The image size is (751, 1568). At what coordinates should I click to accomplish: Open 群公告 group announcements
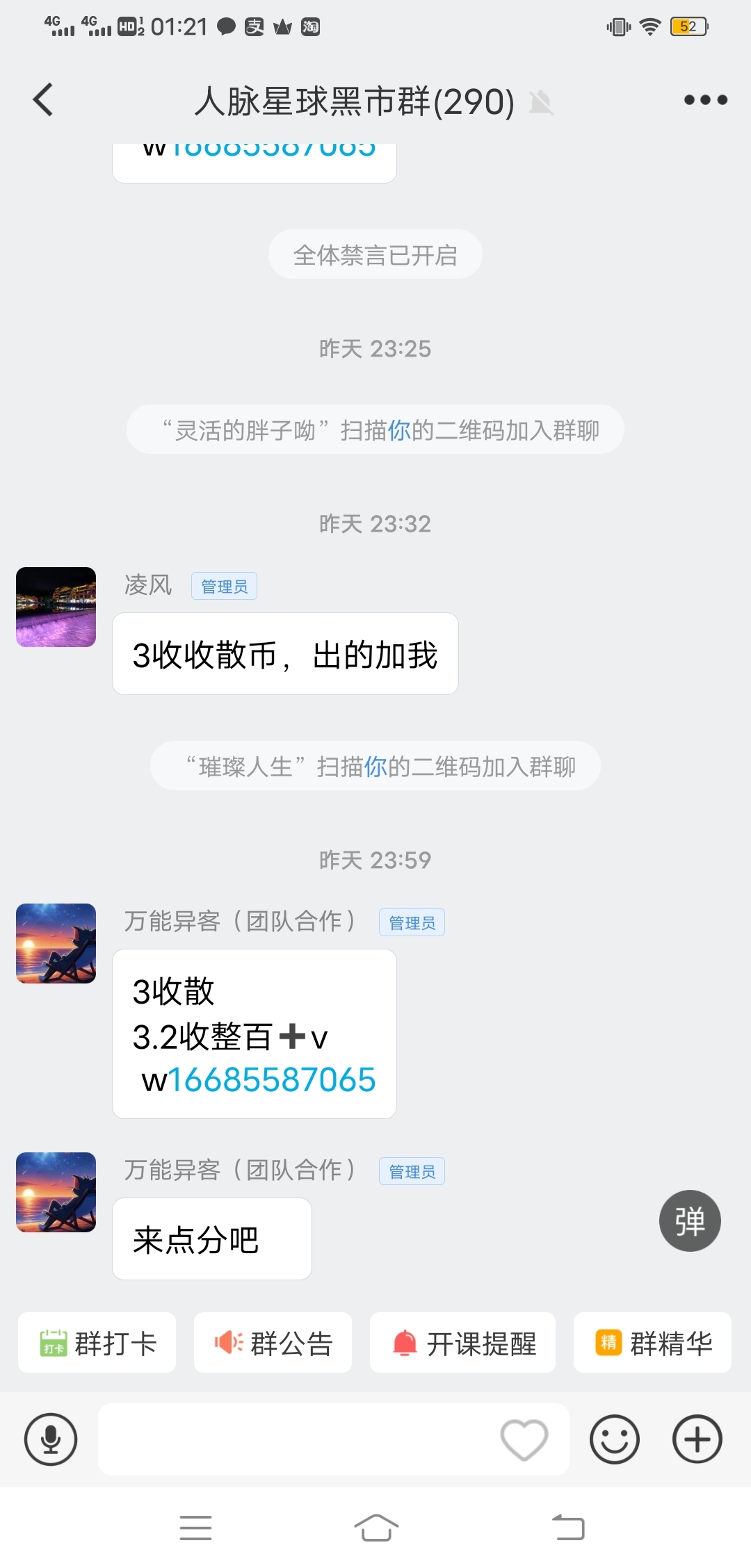pos(273,1343)
